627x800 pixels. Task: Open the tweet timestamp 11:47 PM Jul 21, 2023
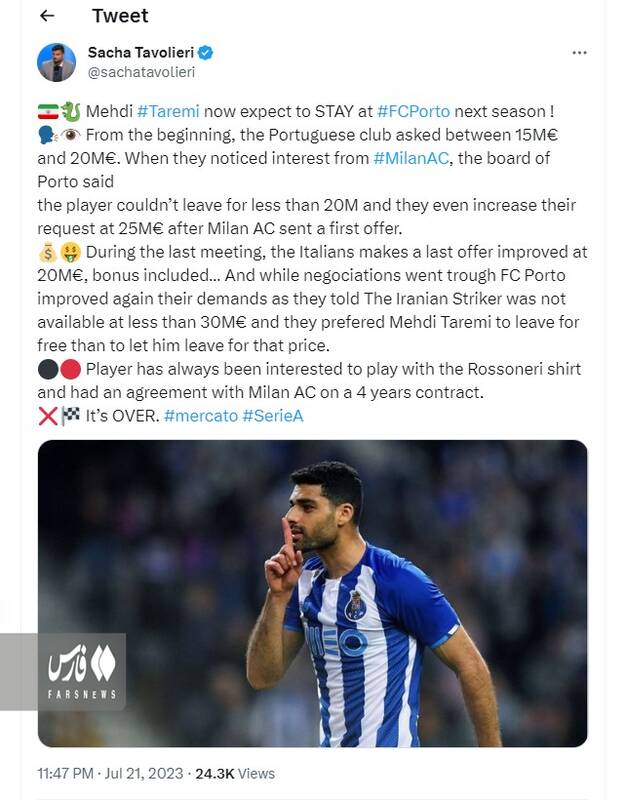pos(110,773)
